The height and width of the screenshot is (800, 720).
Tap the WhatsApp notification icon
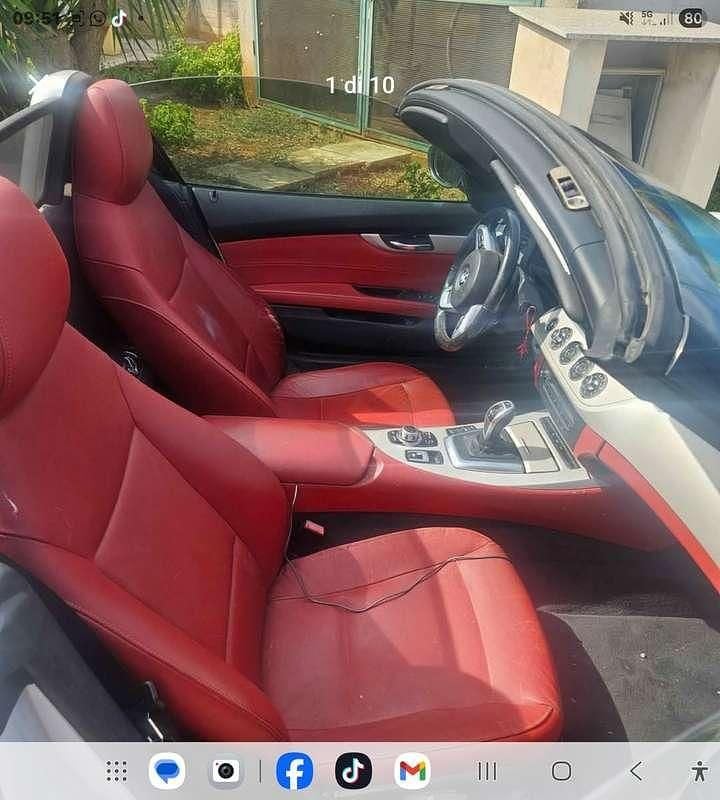point(95,14)
